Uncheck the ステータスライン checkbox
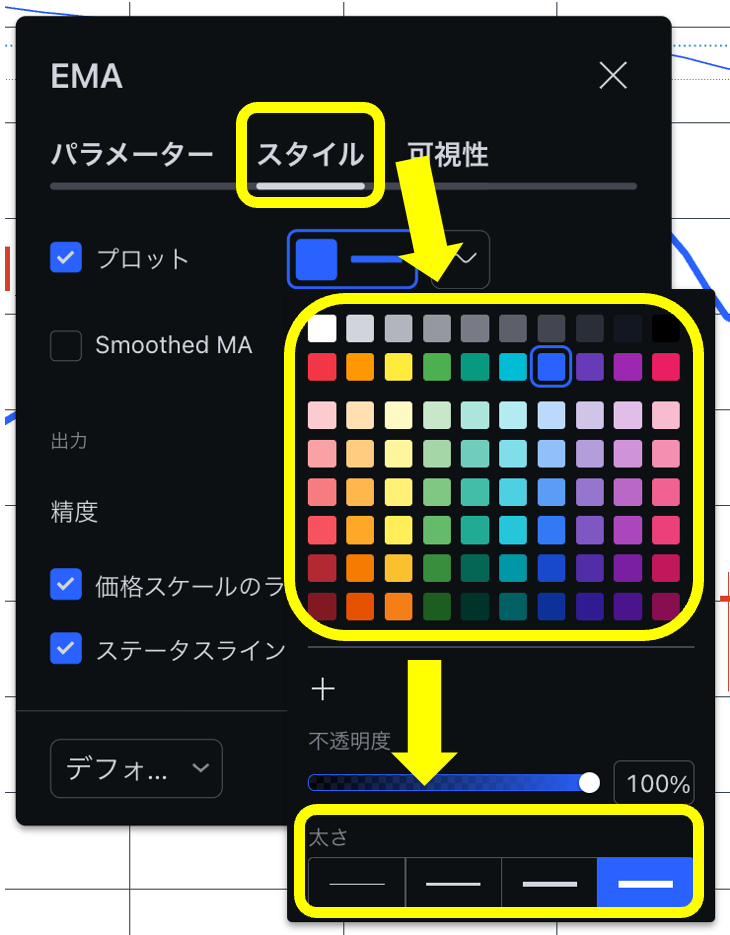 tap(66, 649)
